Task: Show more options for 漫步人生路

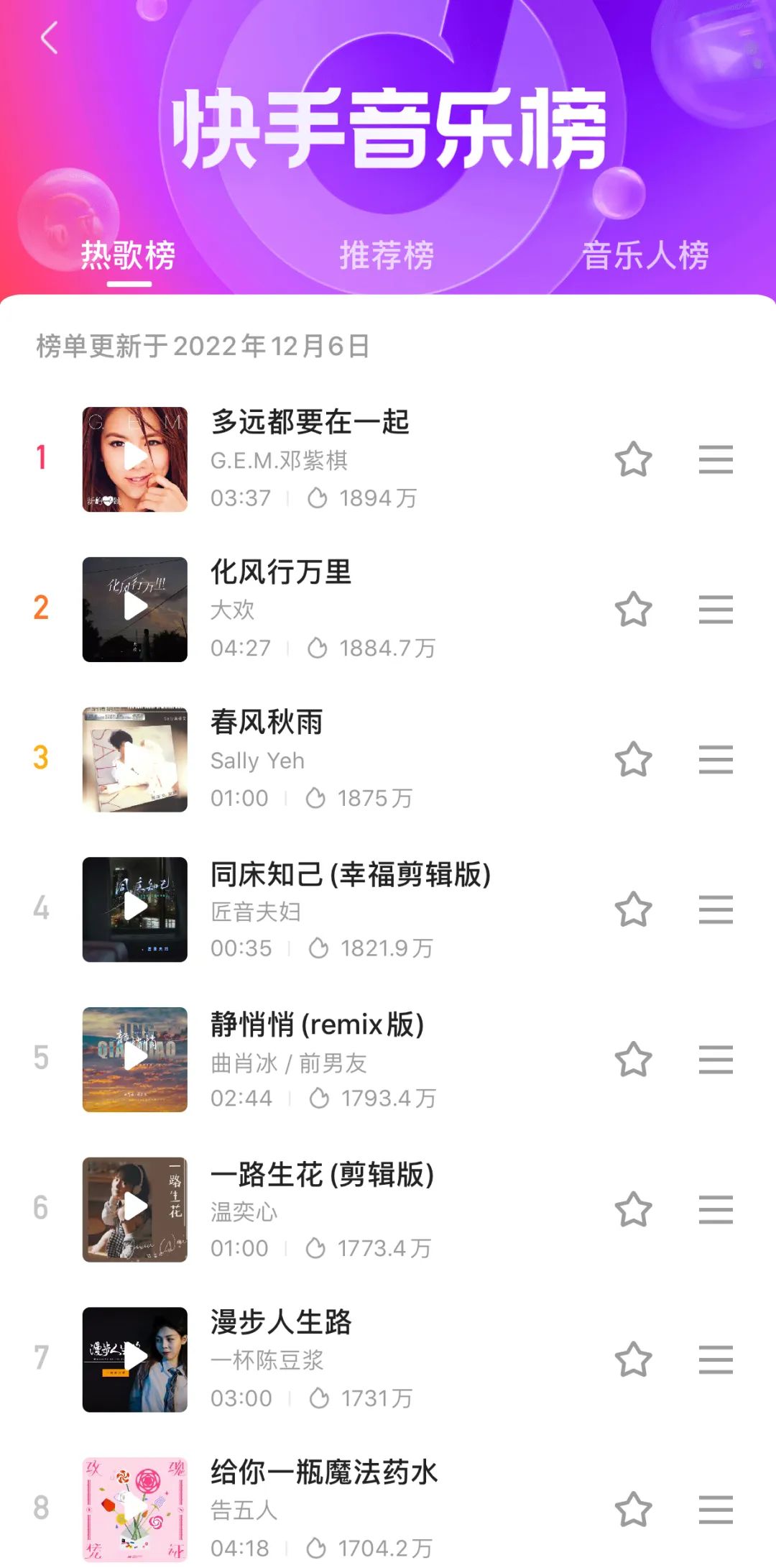Action: click(716, 1360)
